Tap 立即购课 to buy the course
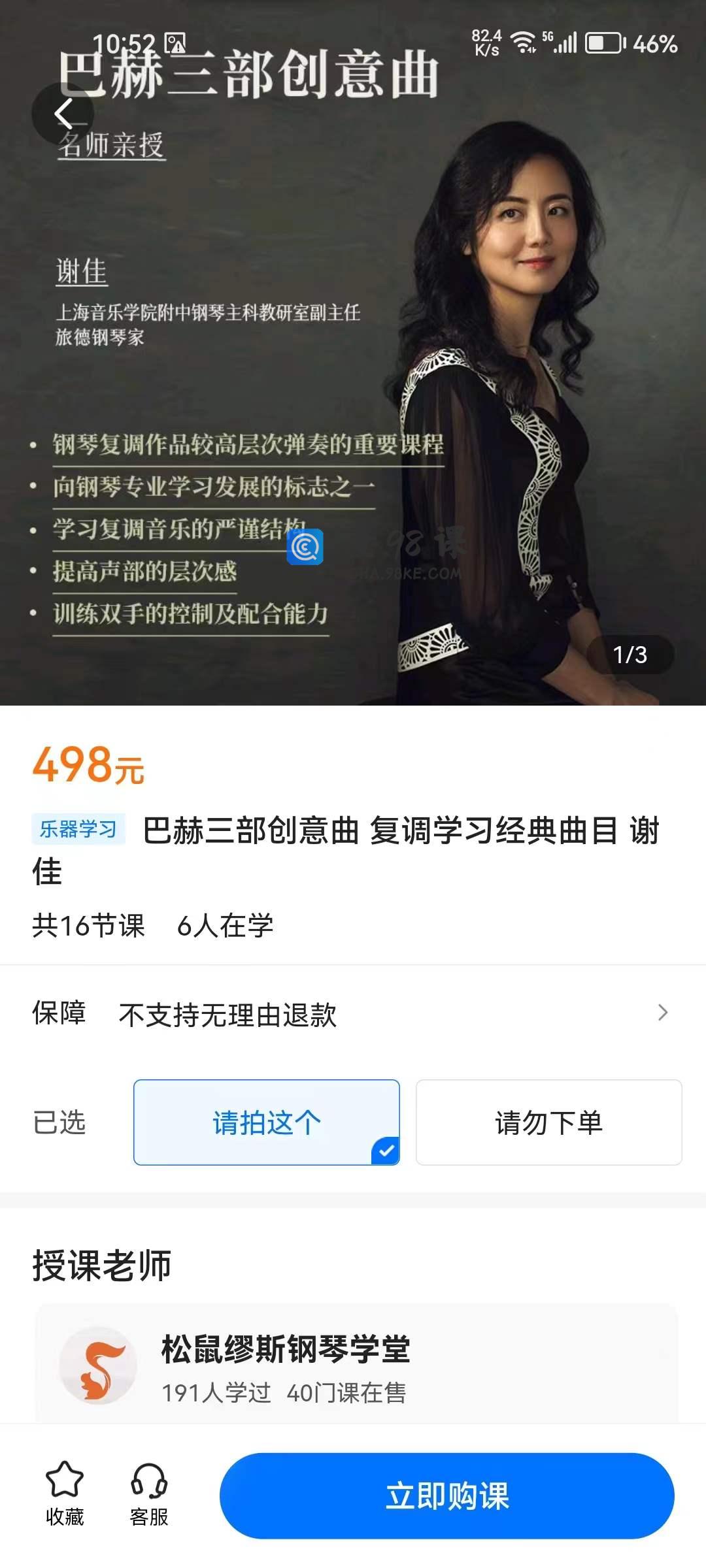 pyautogui.click(x=446, y=1496)
